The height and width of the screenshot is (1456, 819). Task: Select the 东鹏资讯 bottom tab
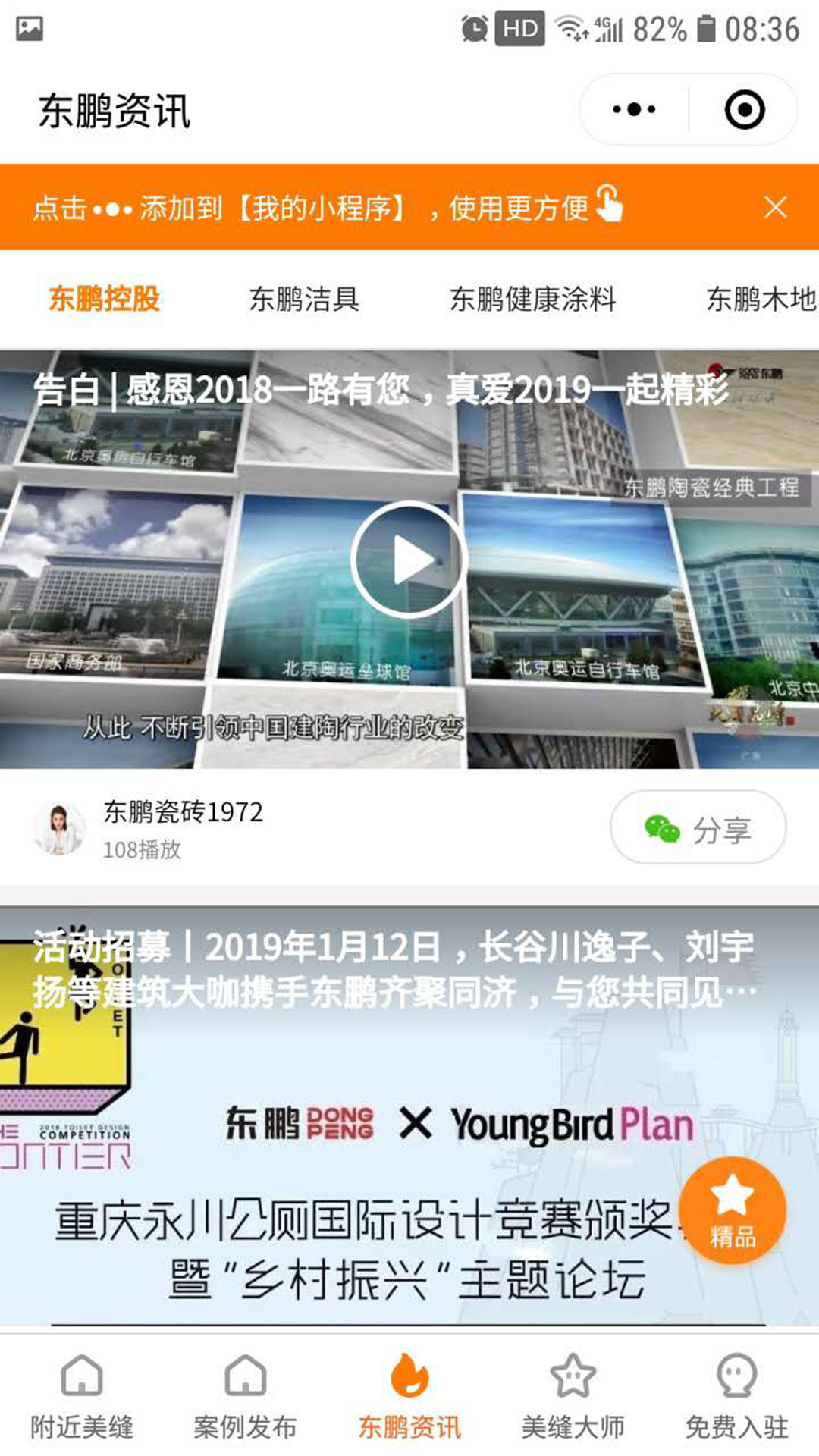(x=409, y=1395)
